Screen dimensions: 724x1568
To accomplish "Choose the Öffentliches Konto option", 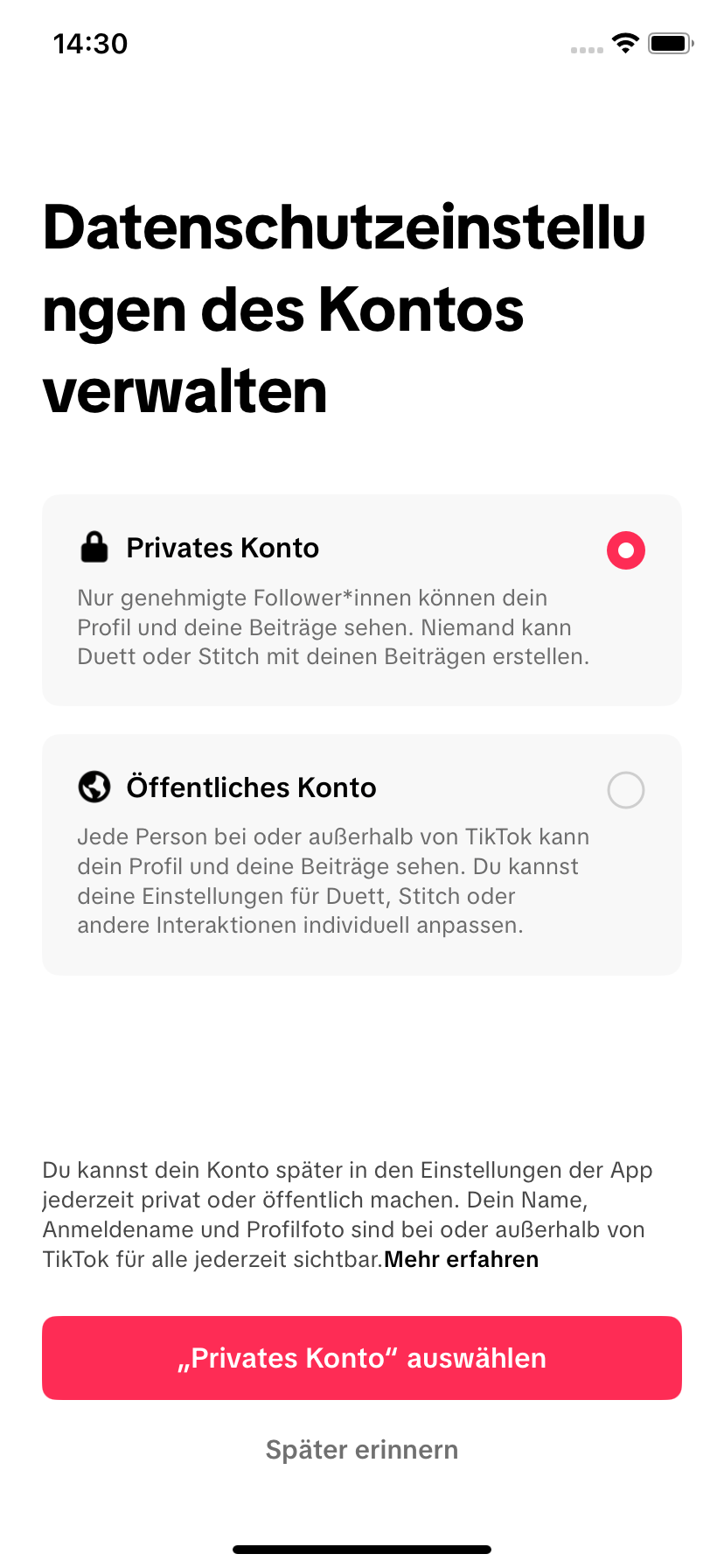I will pyautogui.click(x=362, y=855).
